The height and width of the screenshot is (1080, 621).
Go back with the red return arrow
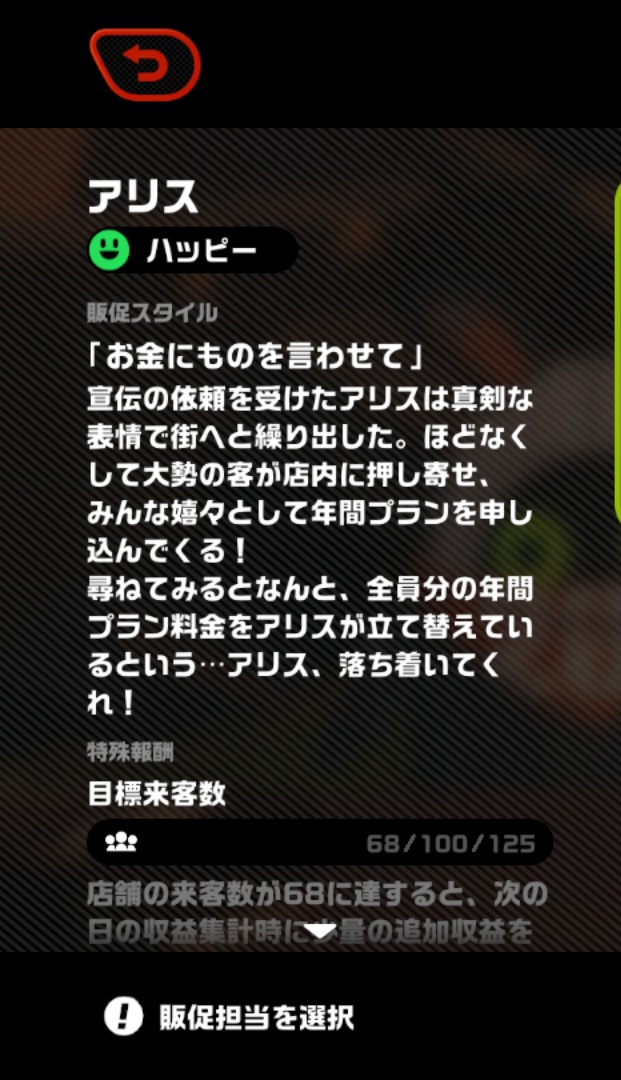pyautogui.click(x=145, y=65)
